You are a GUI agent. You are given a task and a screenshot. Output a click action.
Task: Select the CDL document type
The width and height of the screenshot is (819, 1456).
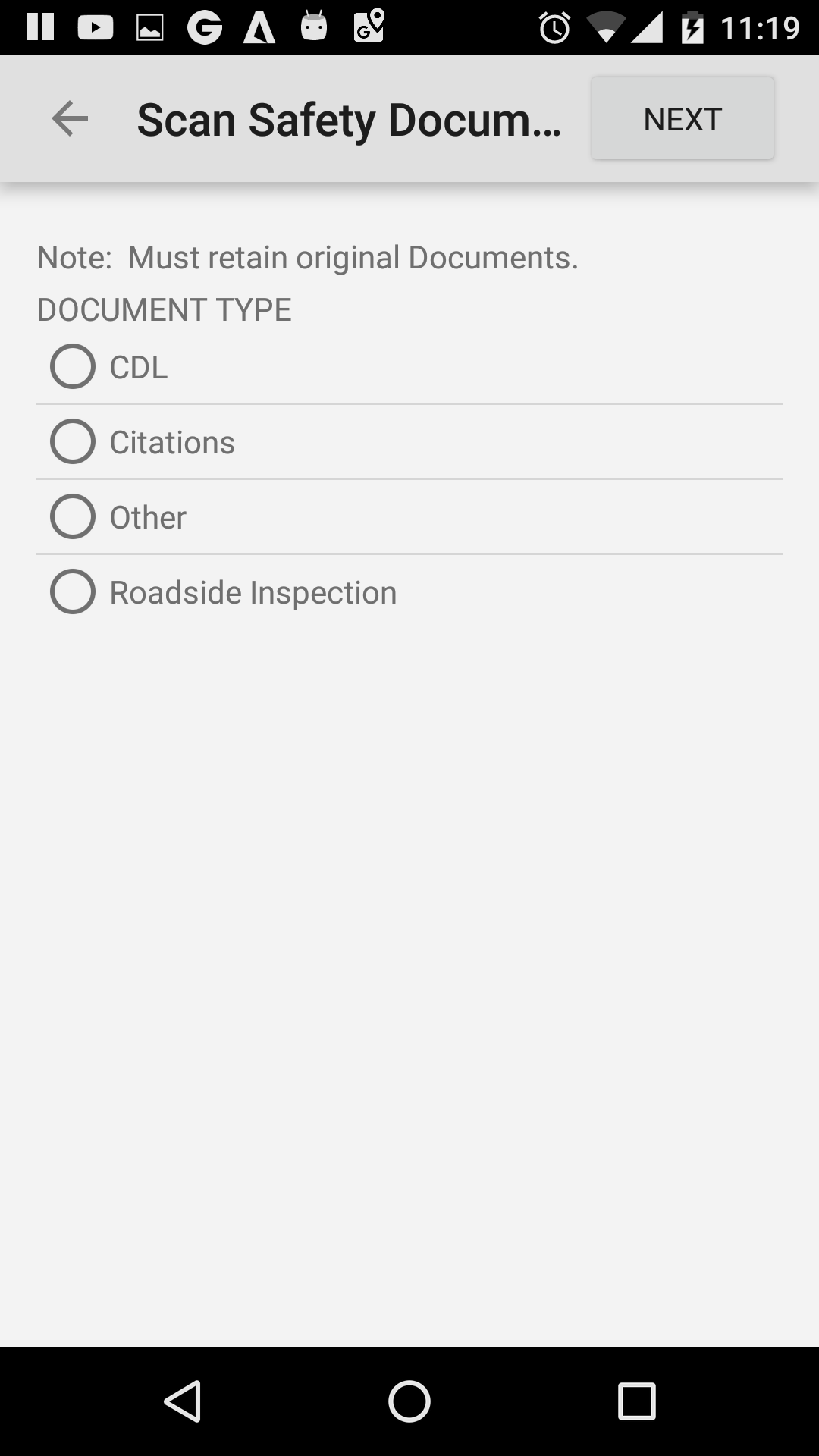[x=409, y=367]
